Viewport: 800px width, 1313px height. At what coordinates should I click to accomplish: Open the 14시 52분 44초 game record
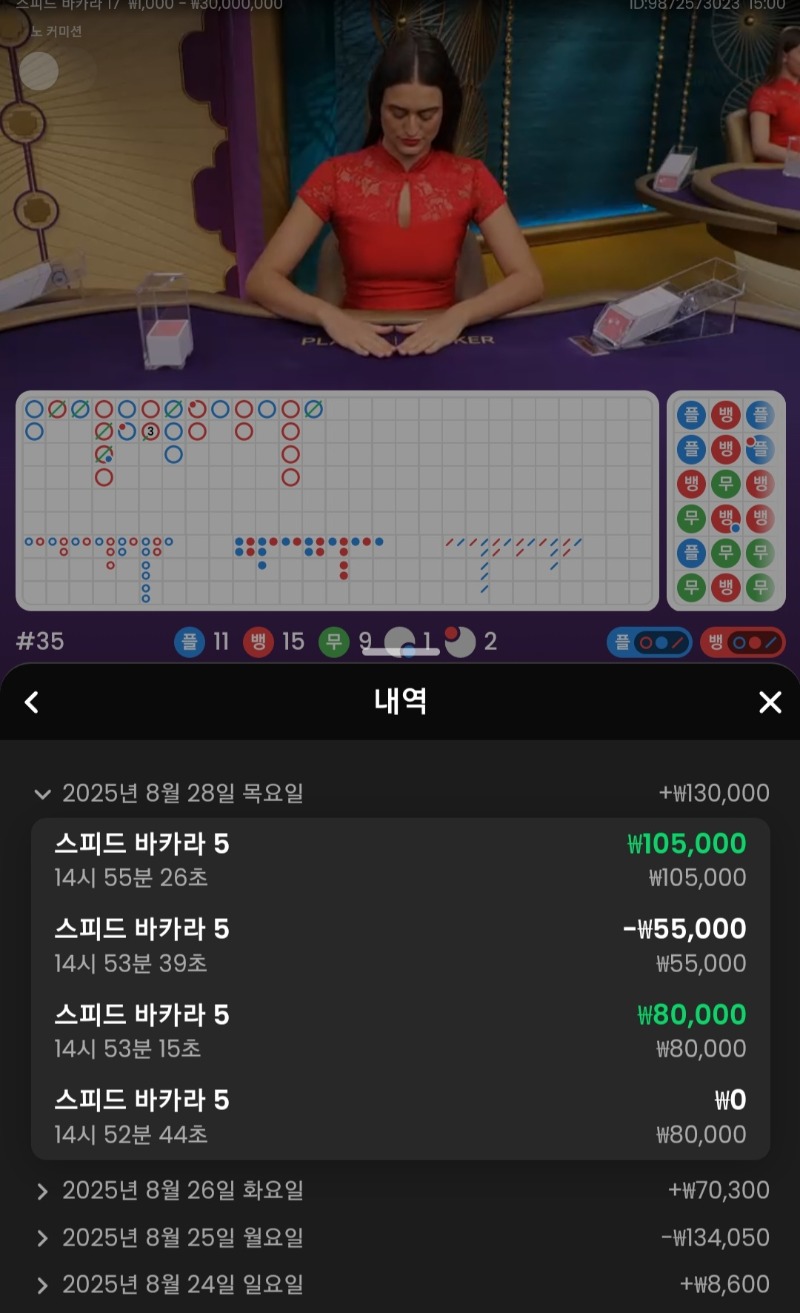(400, 1116)
